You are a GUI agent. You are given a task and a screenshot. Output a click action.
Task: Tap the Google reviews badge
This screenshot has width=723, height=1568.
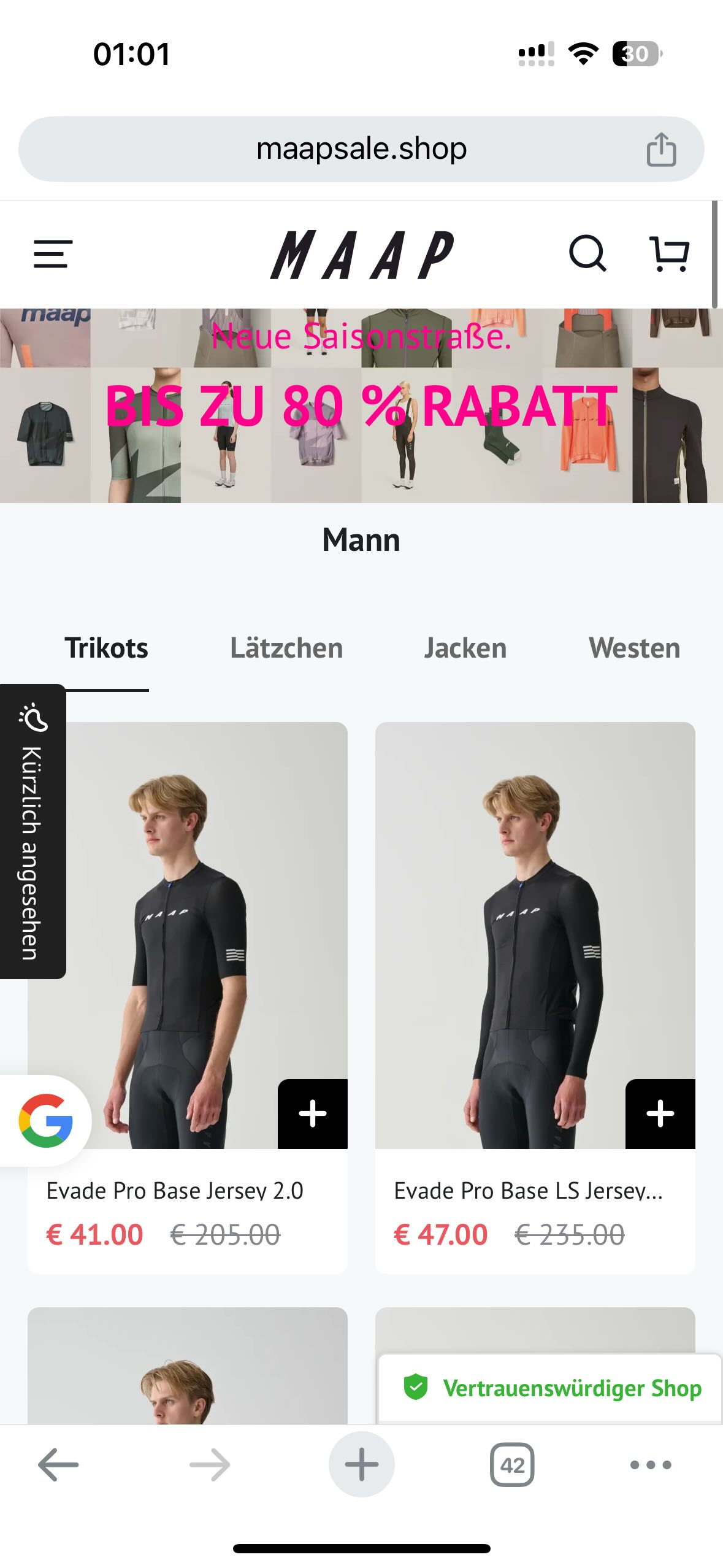45,1120
